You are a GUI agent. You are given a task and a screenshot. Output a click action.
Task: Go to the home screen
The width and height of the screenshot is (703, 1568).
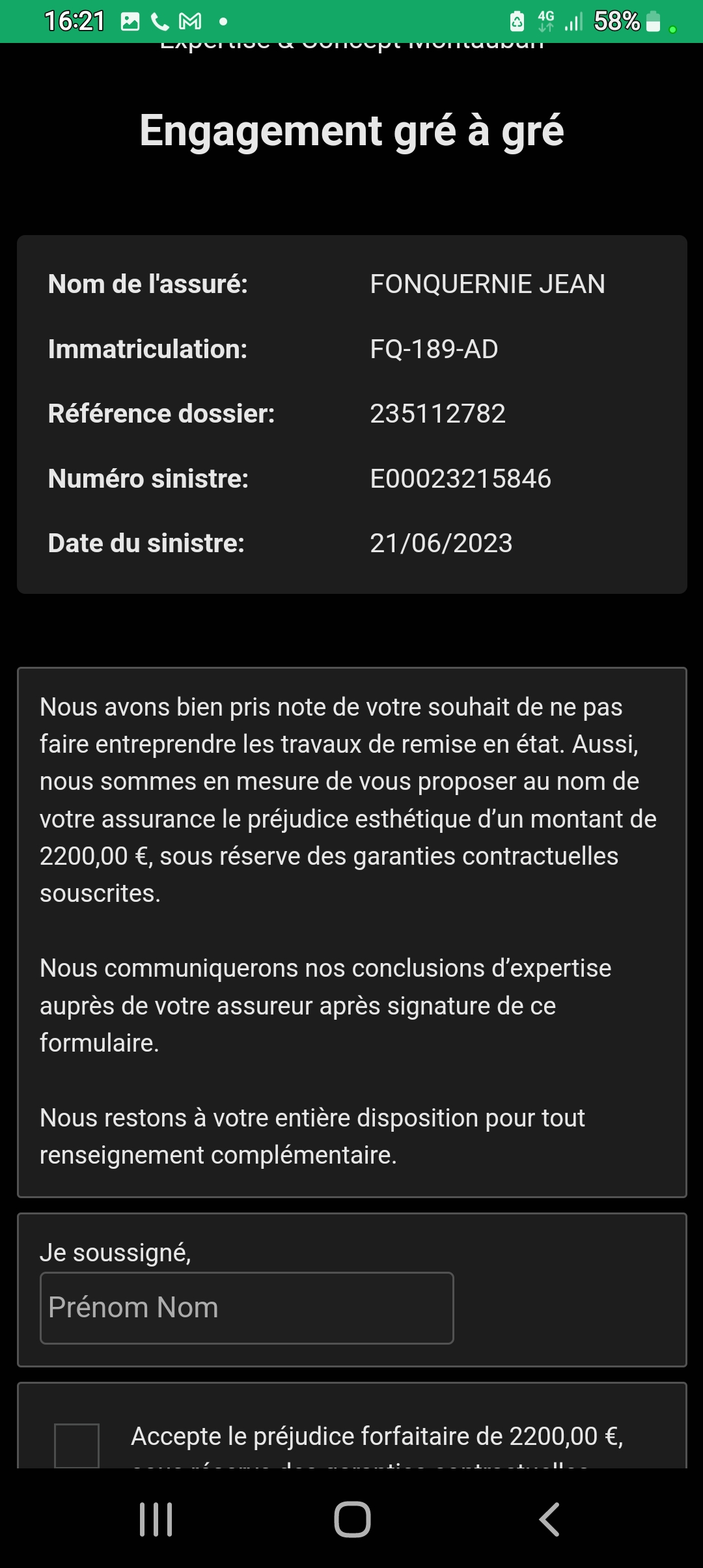pyautogui.click(x=352, y=1519)
